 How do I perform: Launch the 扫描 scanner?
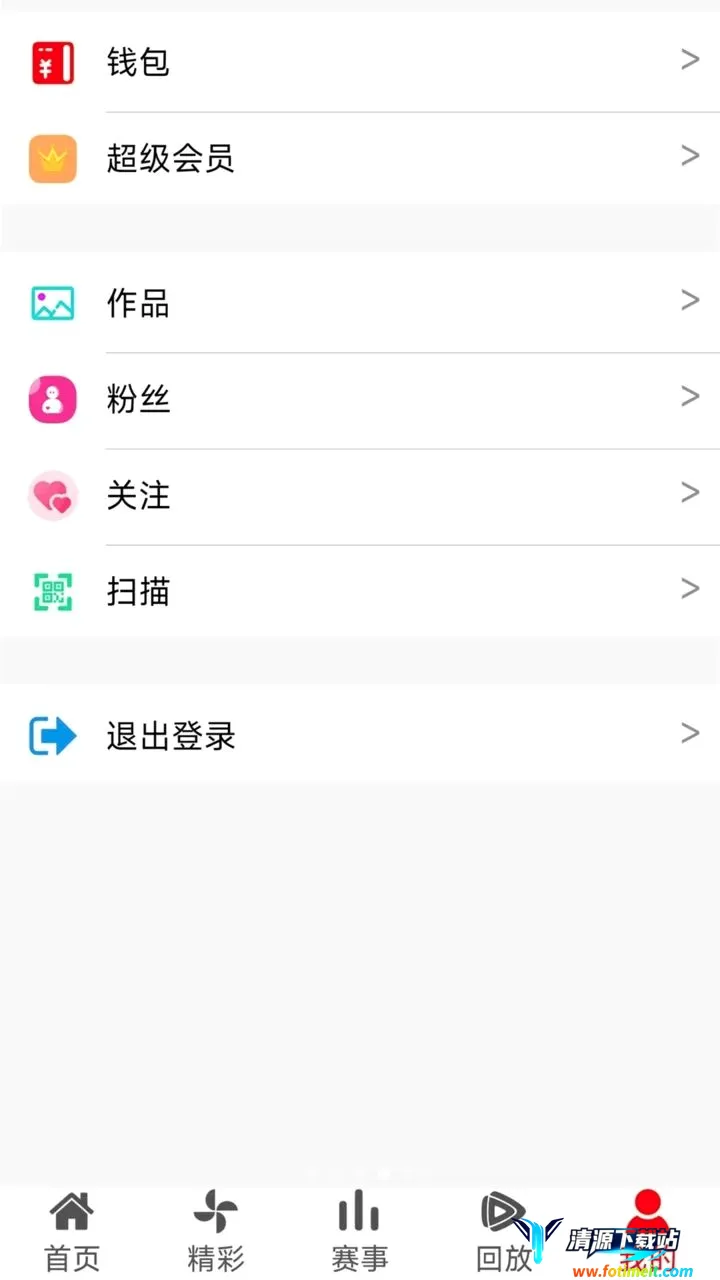pos(360,591)
